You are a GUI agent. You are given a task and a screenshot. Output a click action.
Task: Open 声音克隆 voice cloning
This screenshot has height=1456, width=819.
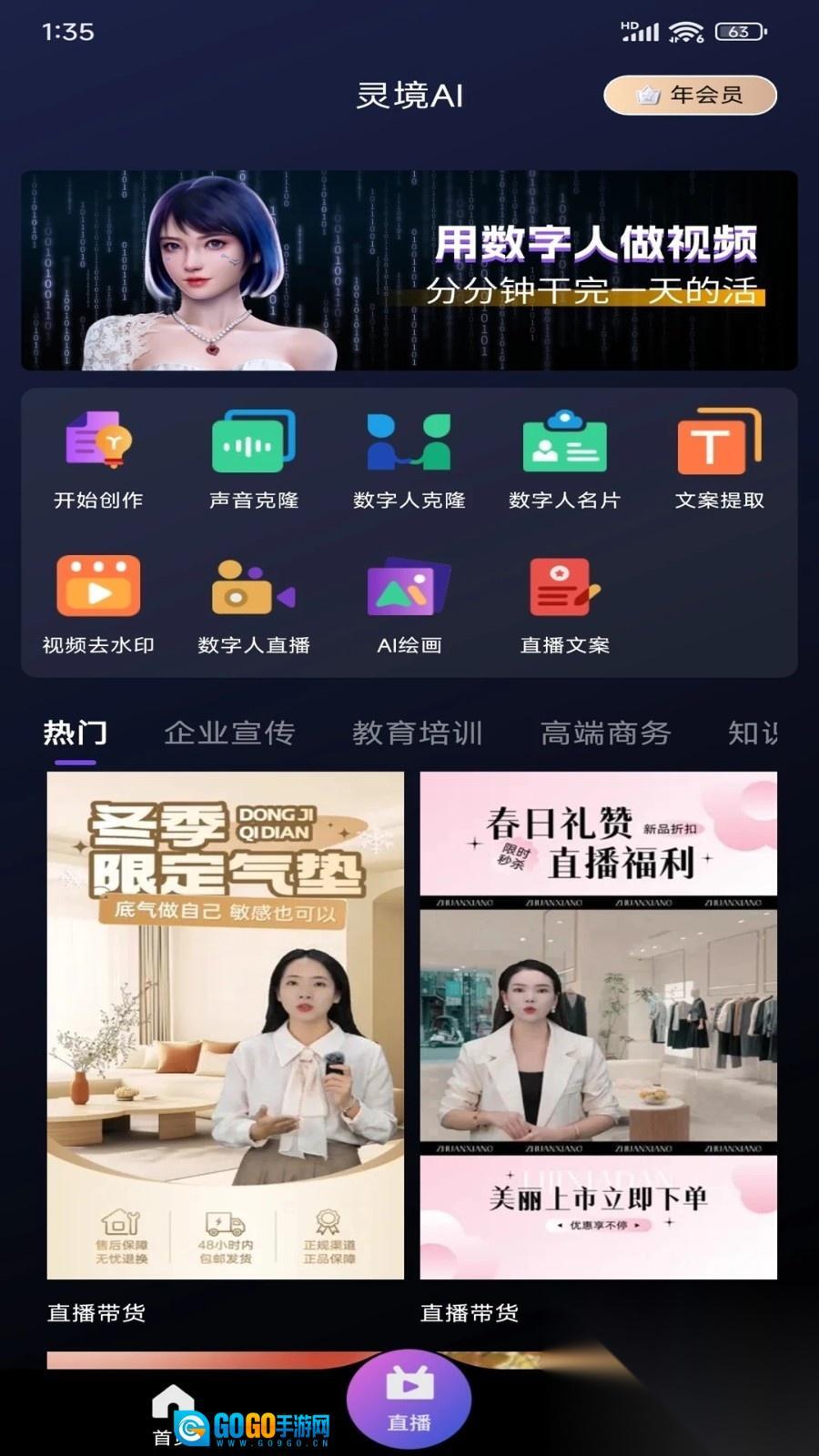pos(254,461)
